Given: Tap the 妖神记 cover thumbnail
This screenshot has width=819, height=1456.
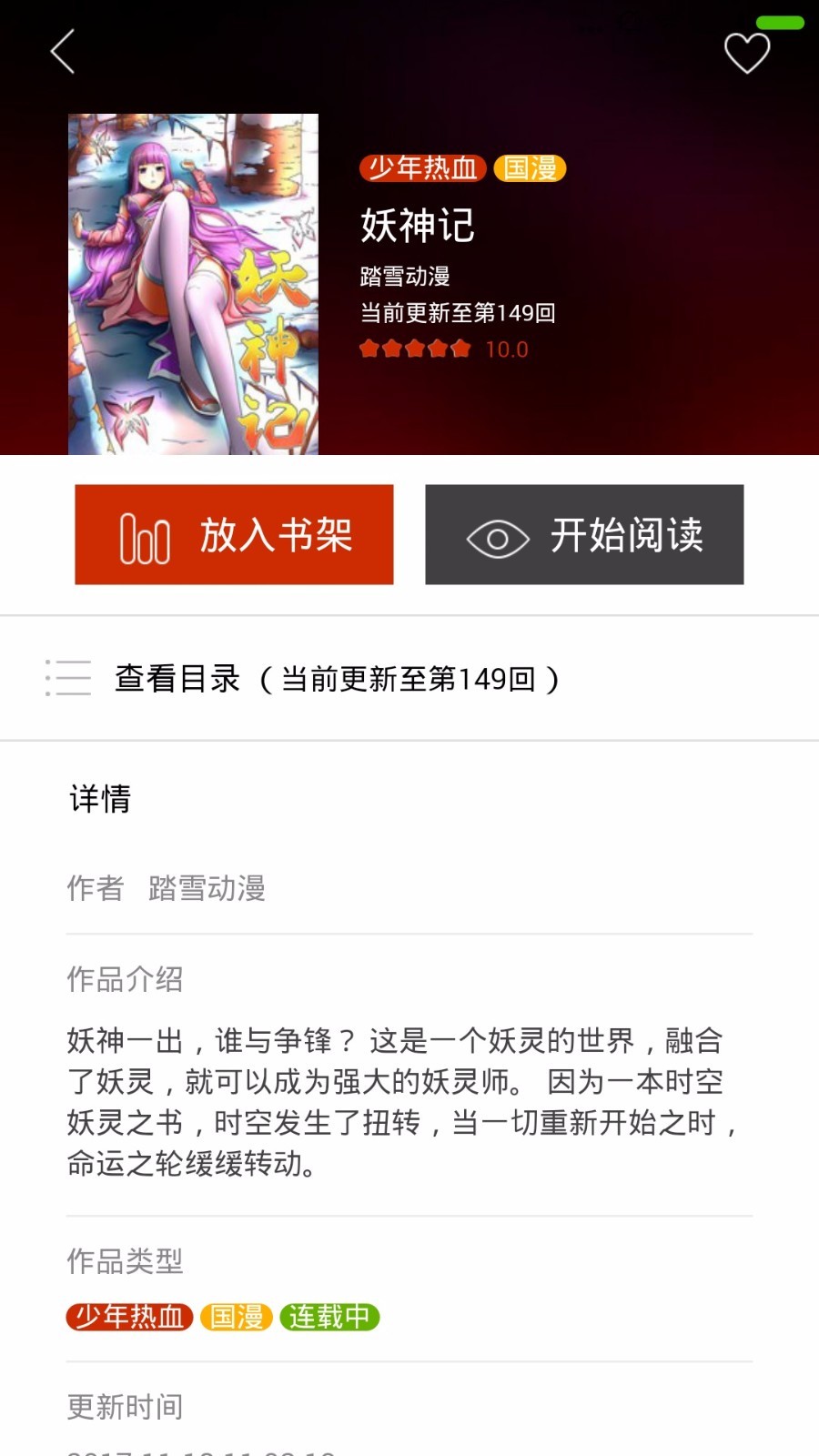Looking at the screenshot, I should pos(193,284).
